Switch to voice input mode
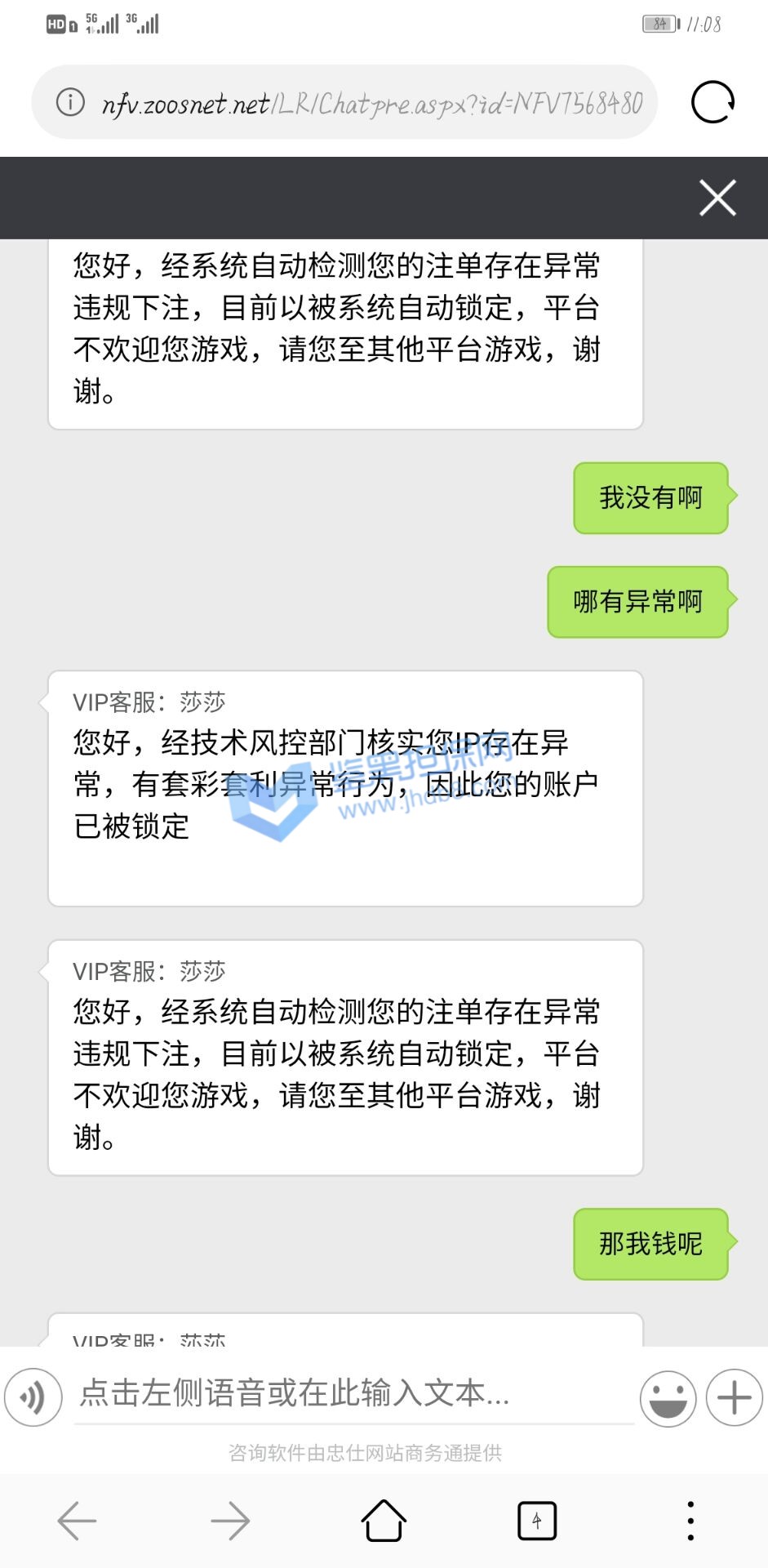Screen dimensions: 768x1568 pos(33,1397)
